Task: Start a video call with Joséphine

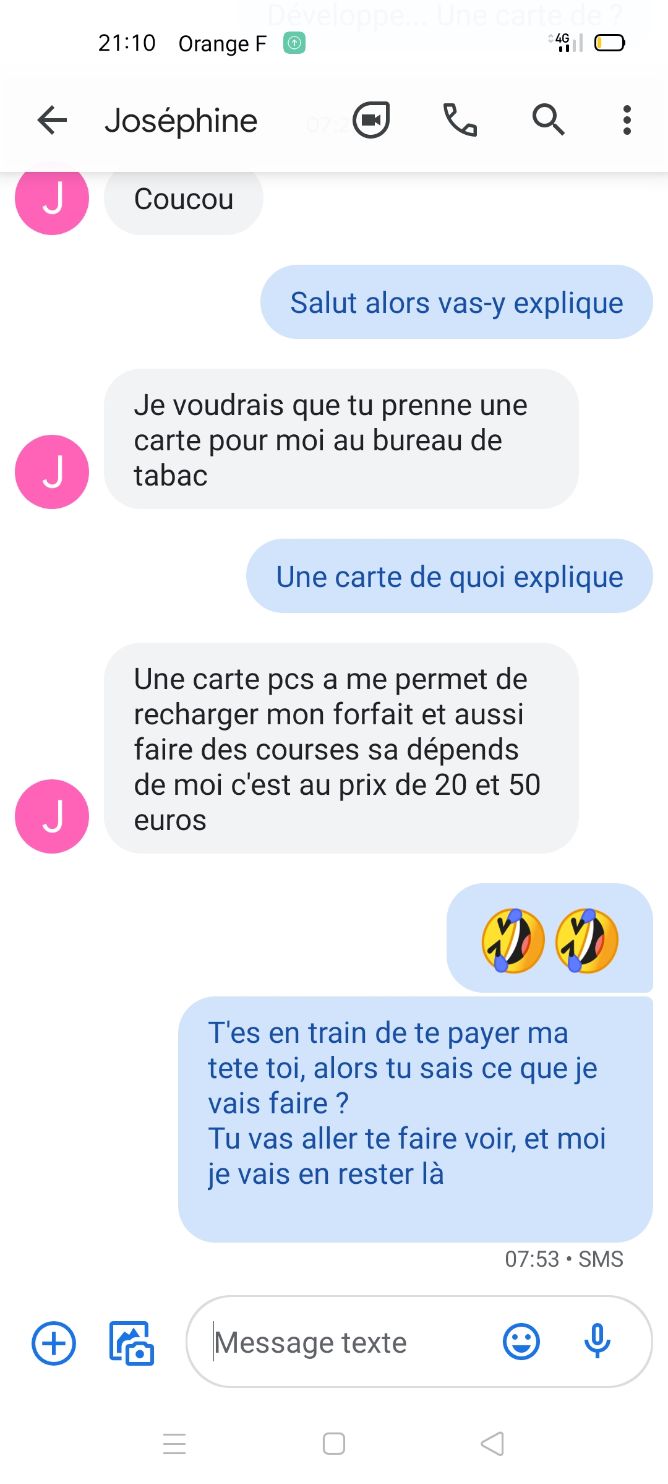Action: click(x=371, y=121)
